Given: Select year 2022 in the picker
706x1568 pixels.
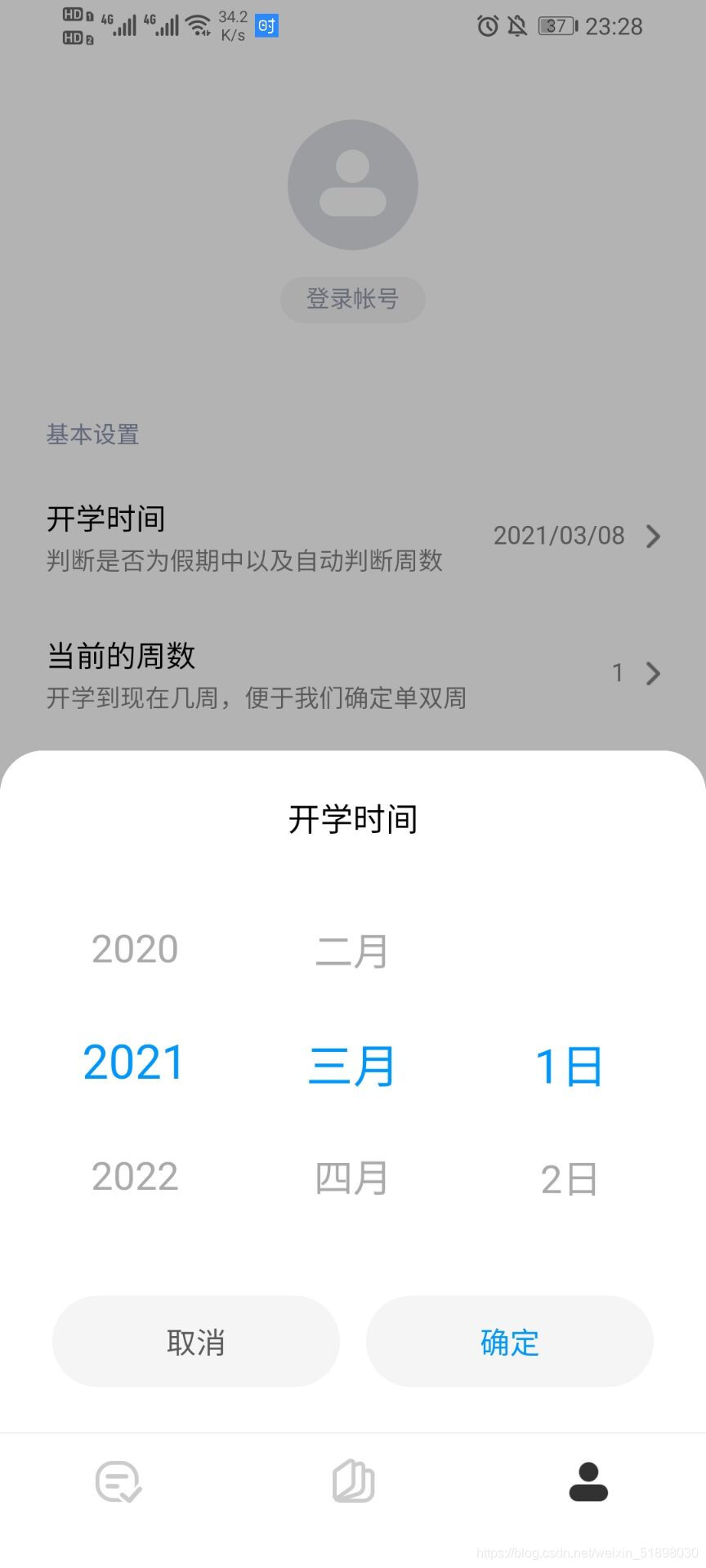Looking at the screenshot, I should tap(135, 1177).
